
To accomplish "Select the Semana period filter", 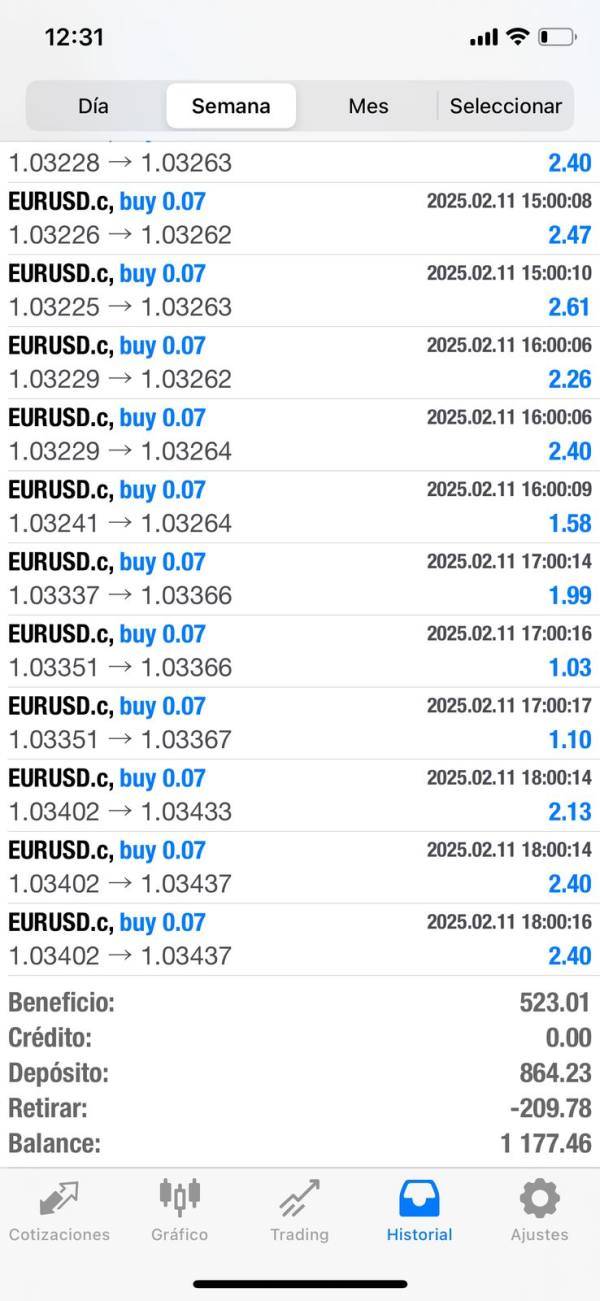I will click(231, 106).
